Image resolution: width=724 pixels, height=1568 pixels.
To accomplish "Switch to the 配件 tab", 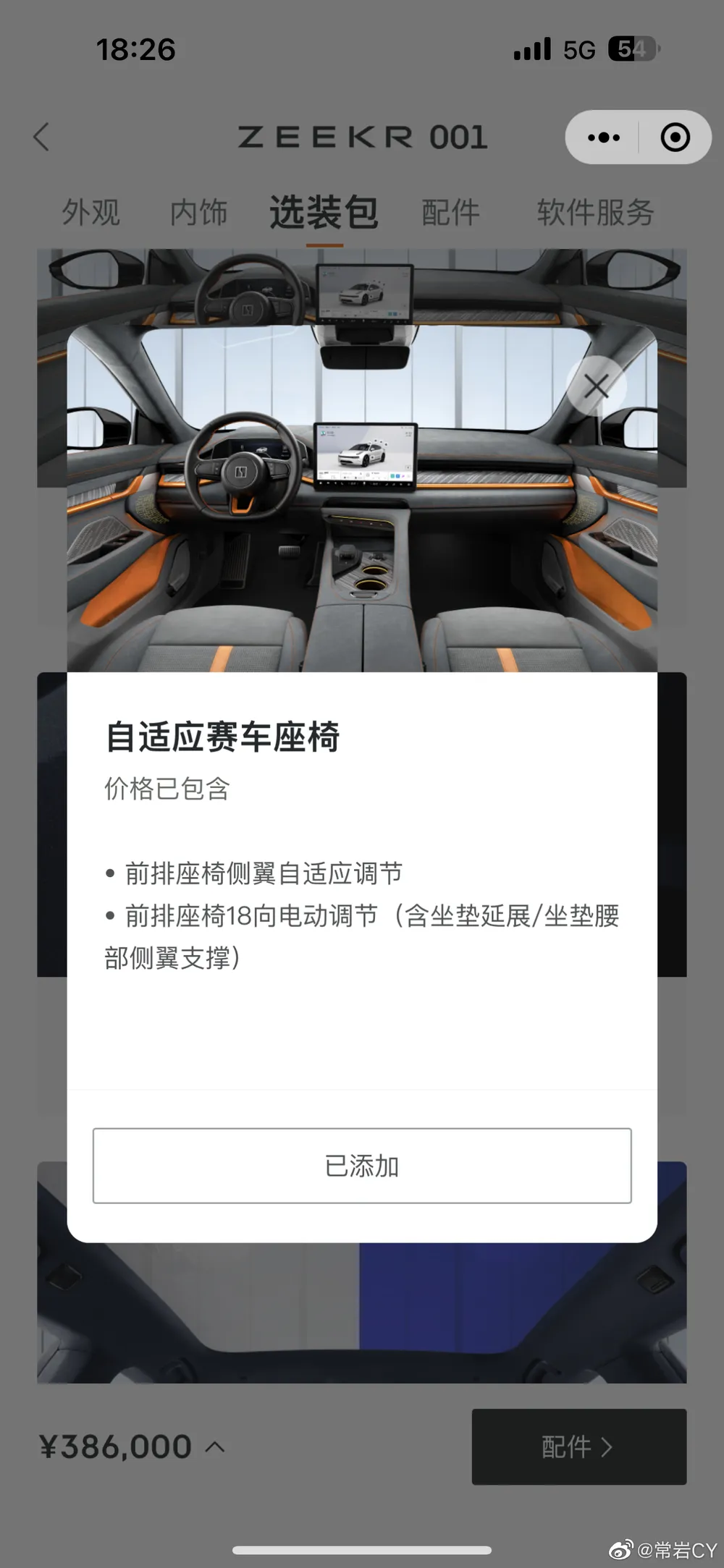I will [450, 213].
